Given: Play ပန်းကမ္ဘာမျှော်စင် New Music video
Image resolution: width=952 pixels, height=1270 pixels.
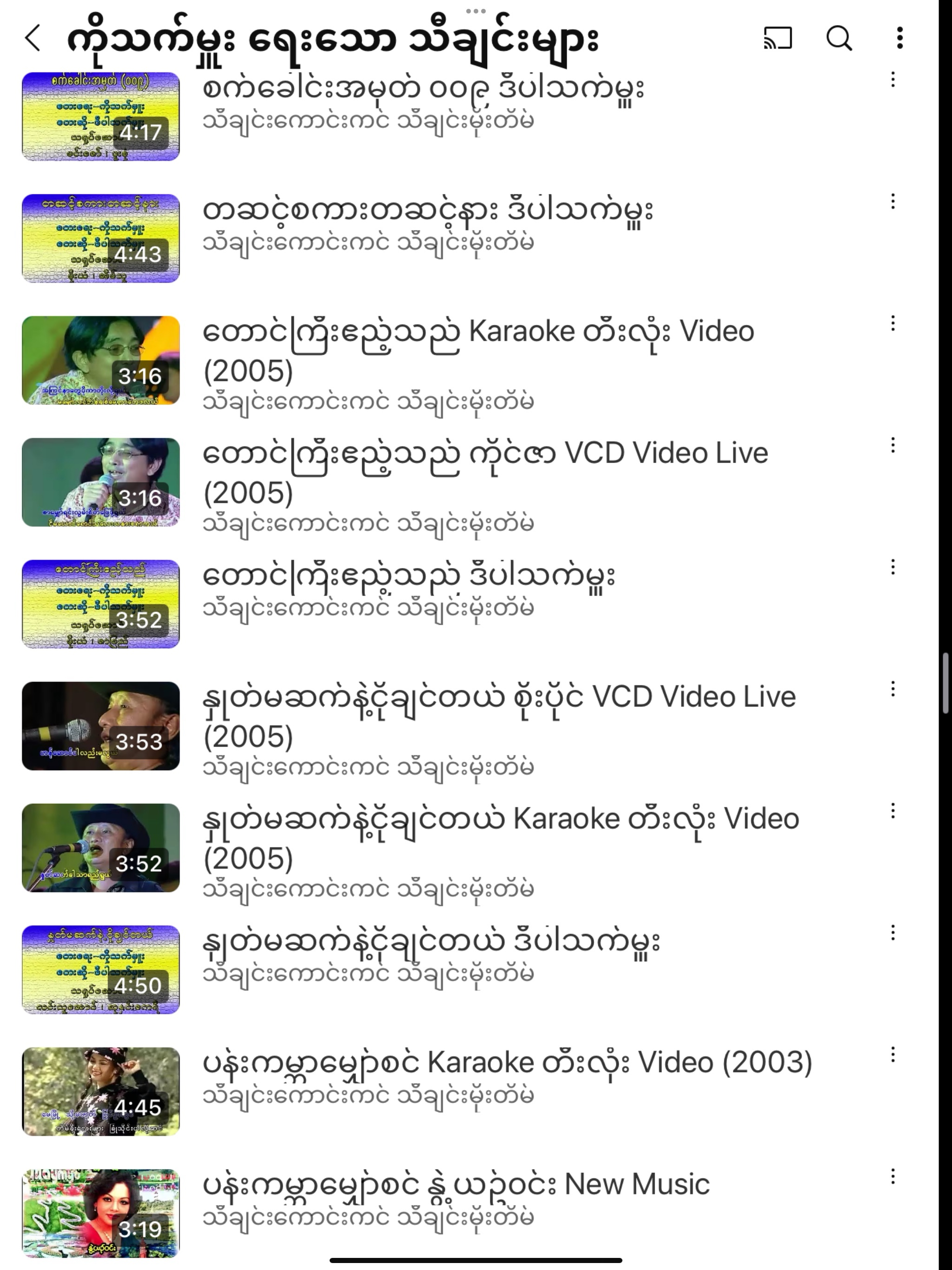Looking at the screenshot, I should (x=101, y=1212).
